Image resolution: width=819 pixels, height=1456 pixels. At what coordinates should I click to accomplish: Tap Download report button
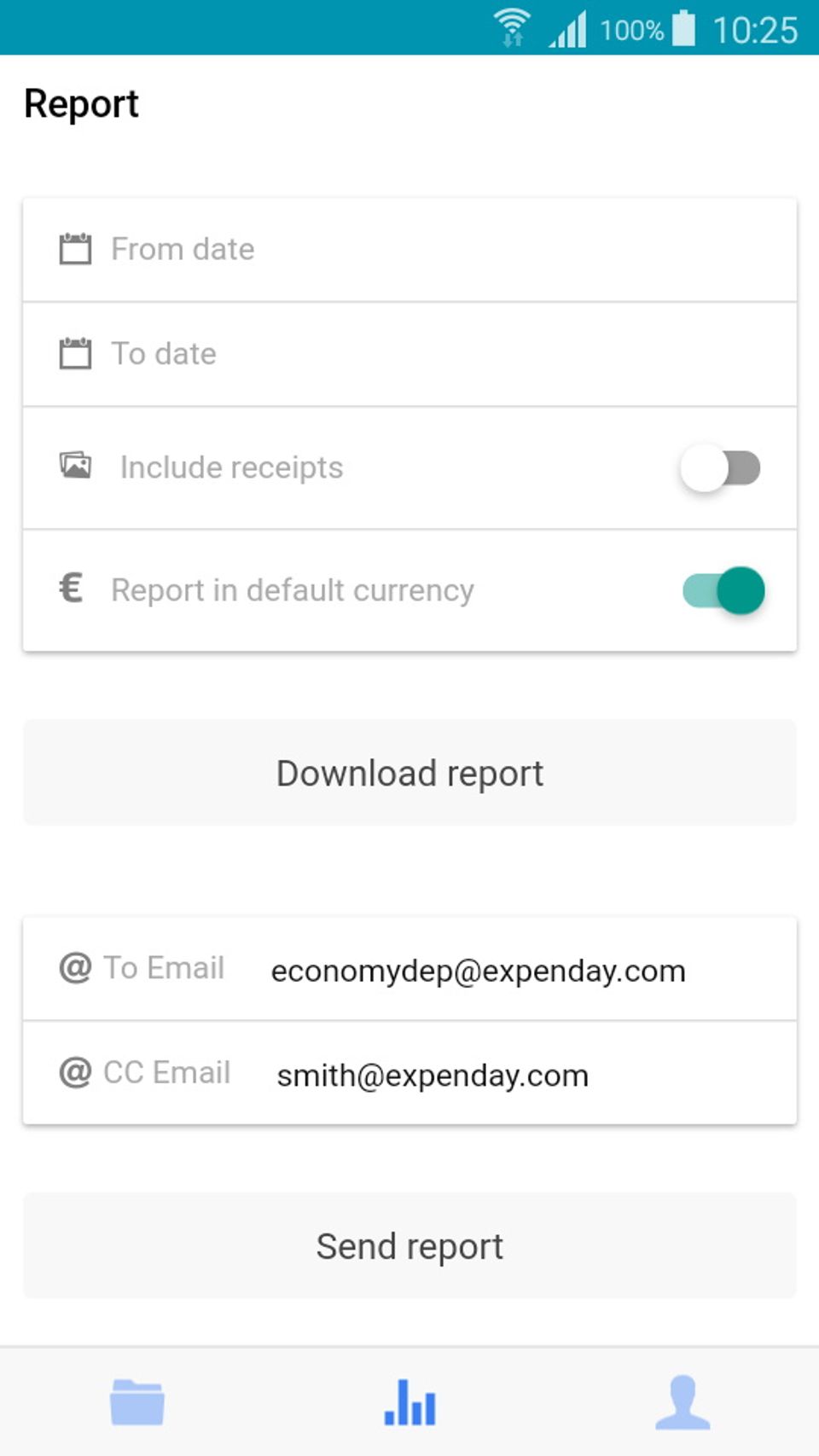(x=409, y=773)
